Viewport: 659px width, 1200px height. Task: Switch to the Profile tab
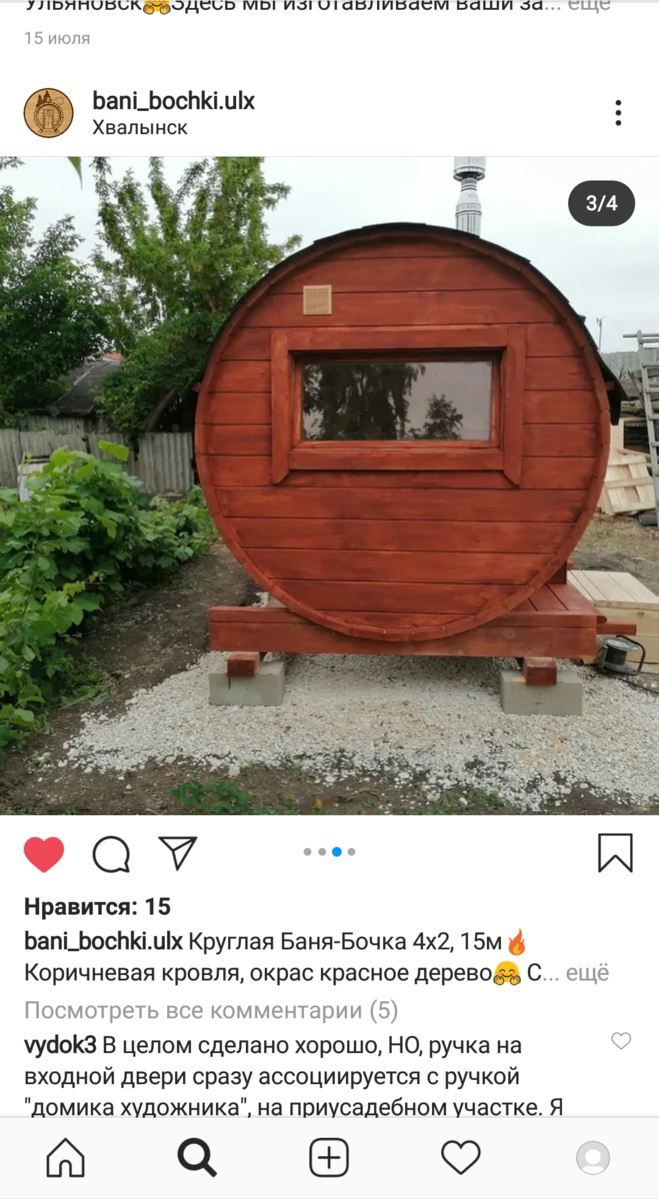click(593, 1158)
